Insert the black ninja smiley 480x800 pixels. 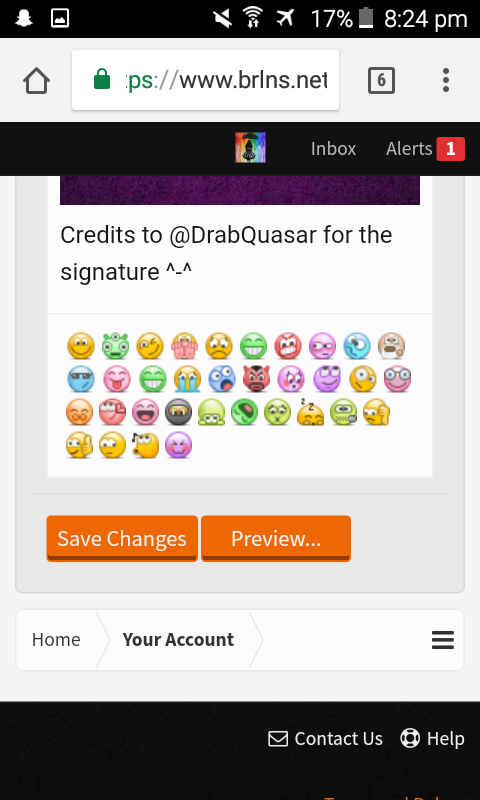pos(179,412)
